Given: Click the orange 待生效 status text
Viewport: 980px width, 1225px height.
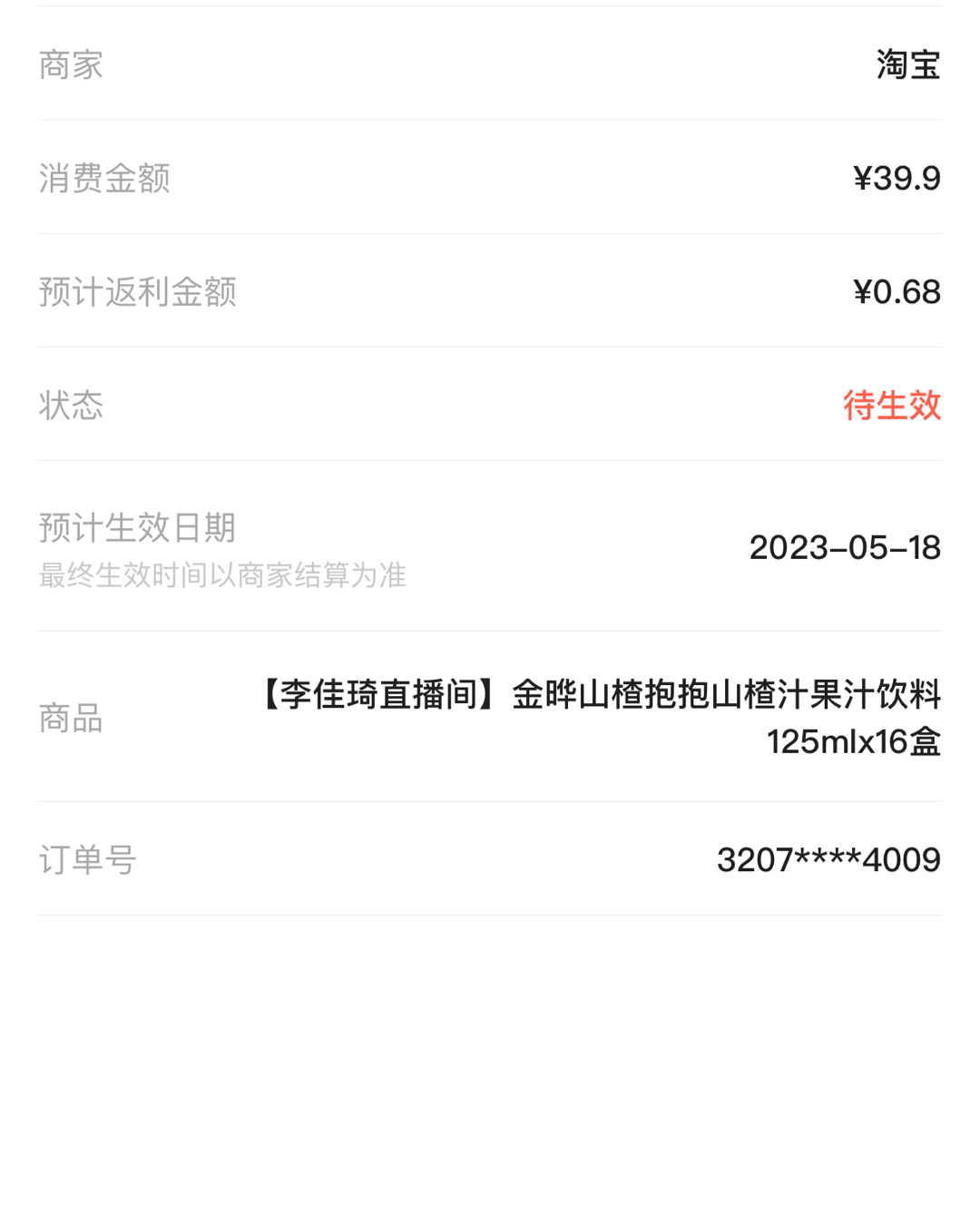Looking at the screenshot, I should (x=892, y=407).
